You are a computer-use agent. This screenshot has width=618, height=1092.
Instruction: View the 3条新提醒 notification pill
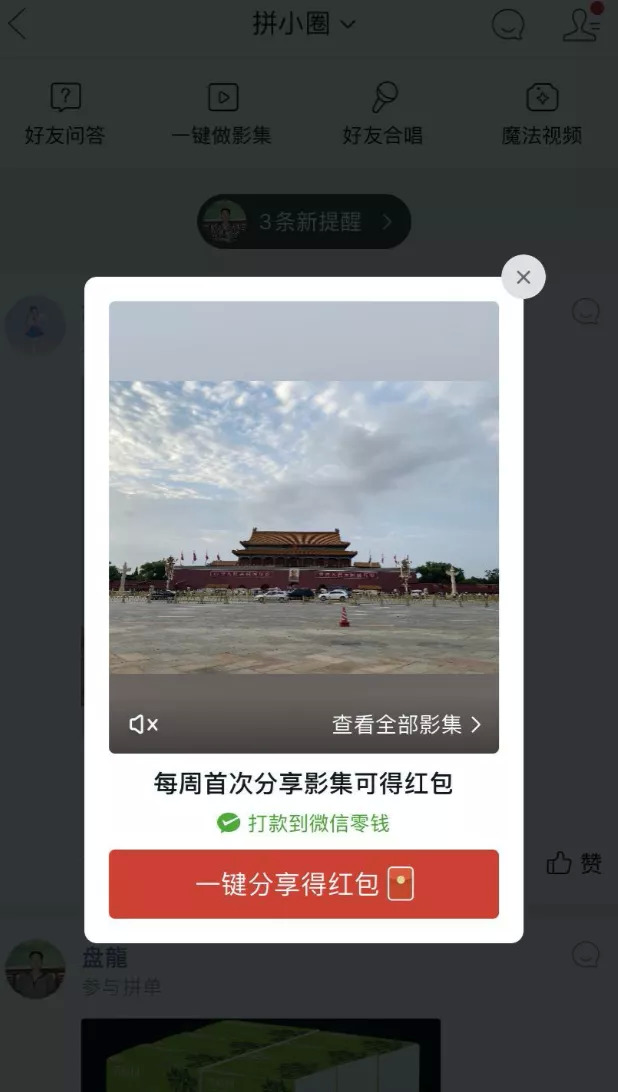click(304, 222)
